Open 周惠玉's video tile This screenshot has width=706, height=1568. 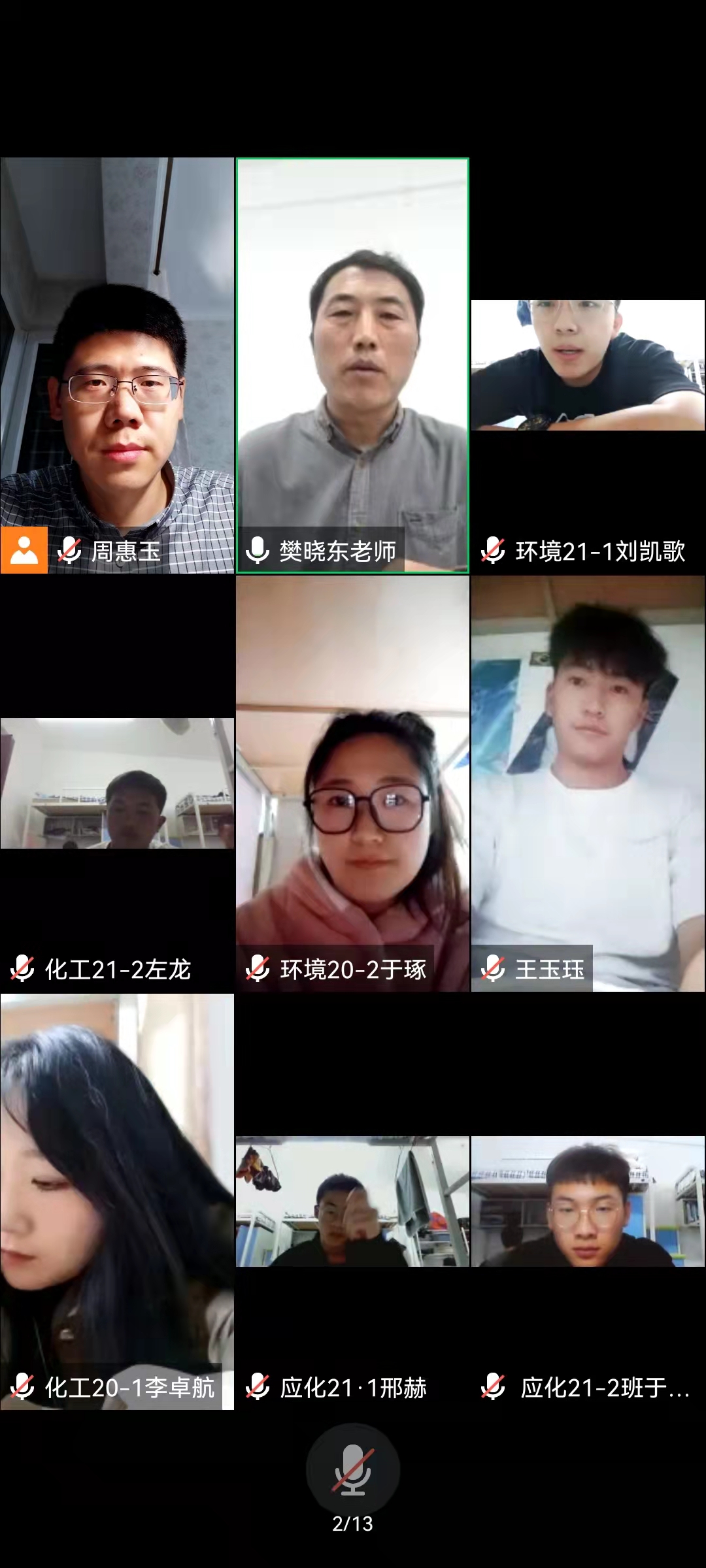tap(117, 366)
